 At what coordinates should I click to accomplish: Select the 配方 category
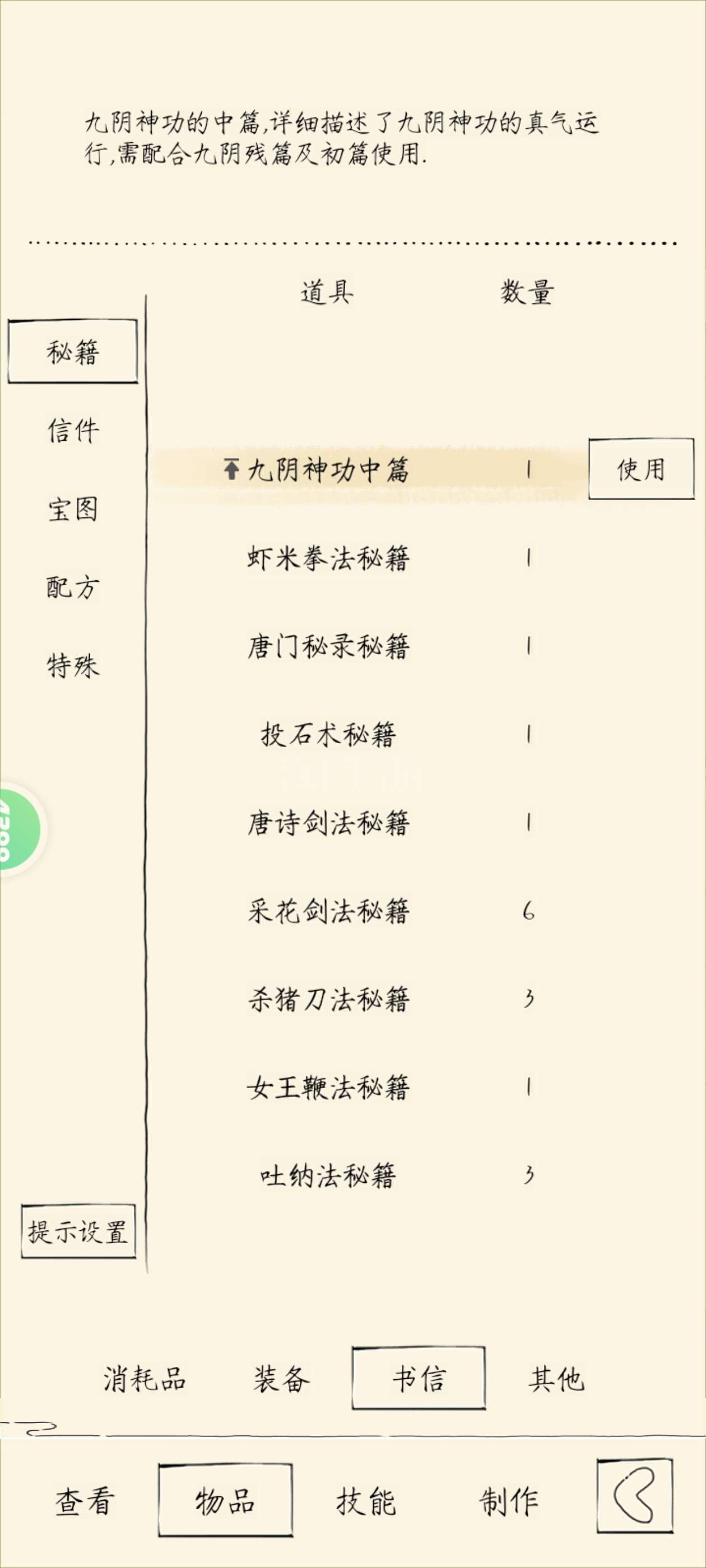pos(73,587)
